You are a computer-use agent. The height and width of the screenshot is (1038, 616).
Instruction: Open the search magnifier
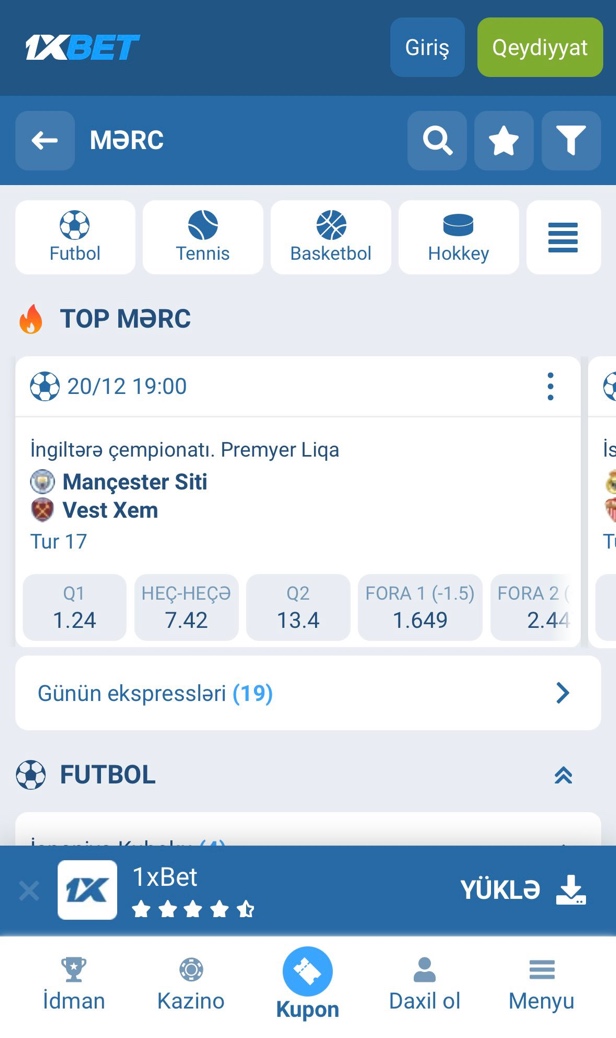(437, 141)
